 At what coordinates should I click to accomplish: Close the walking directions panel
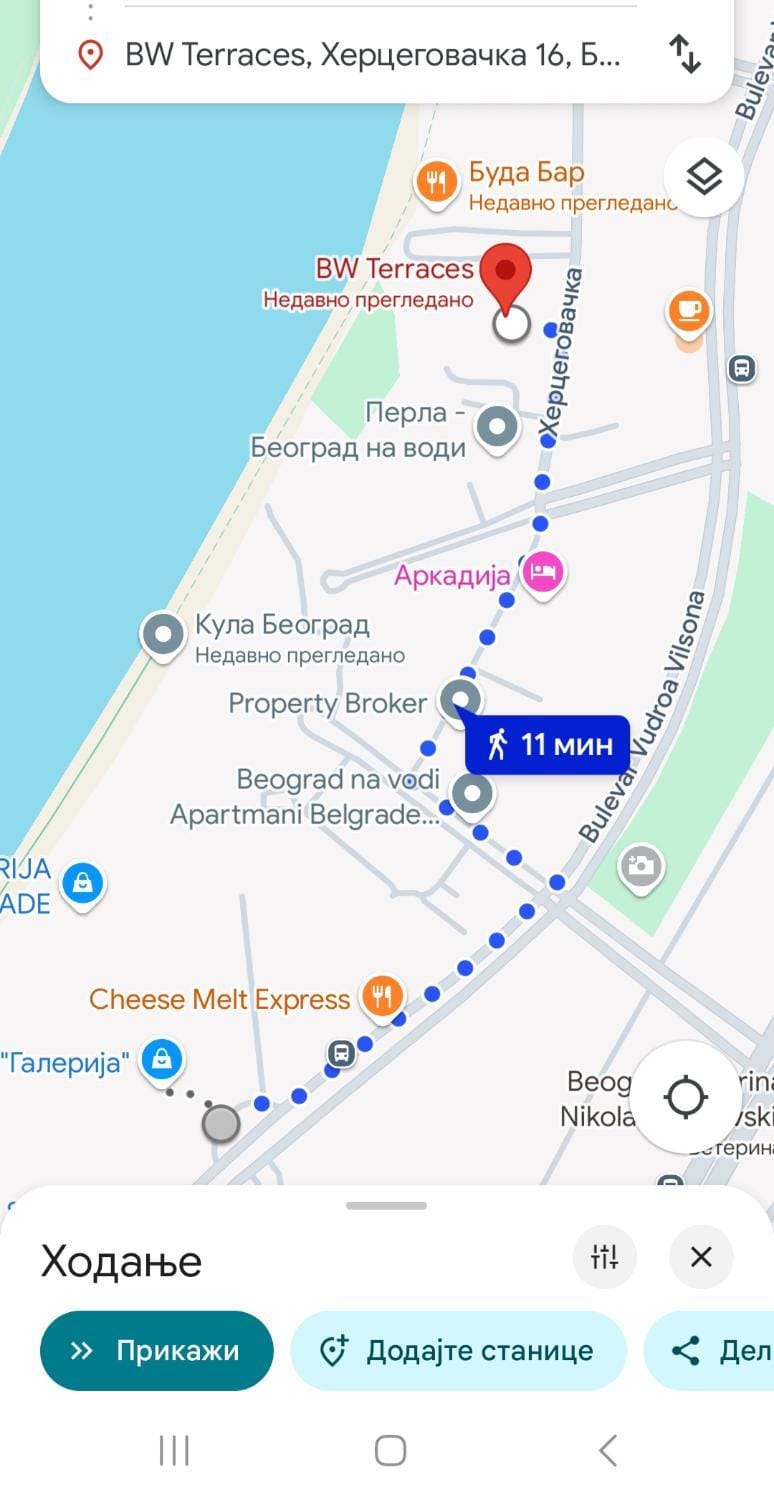[701, 1257]
